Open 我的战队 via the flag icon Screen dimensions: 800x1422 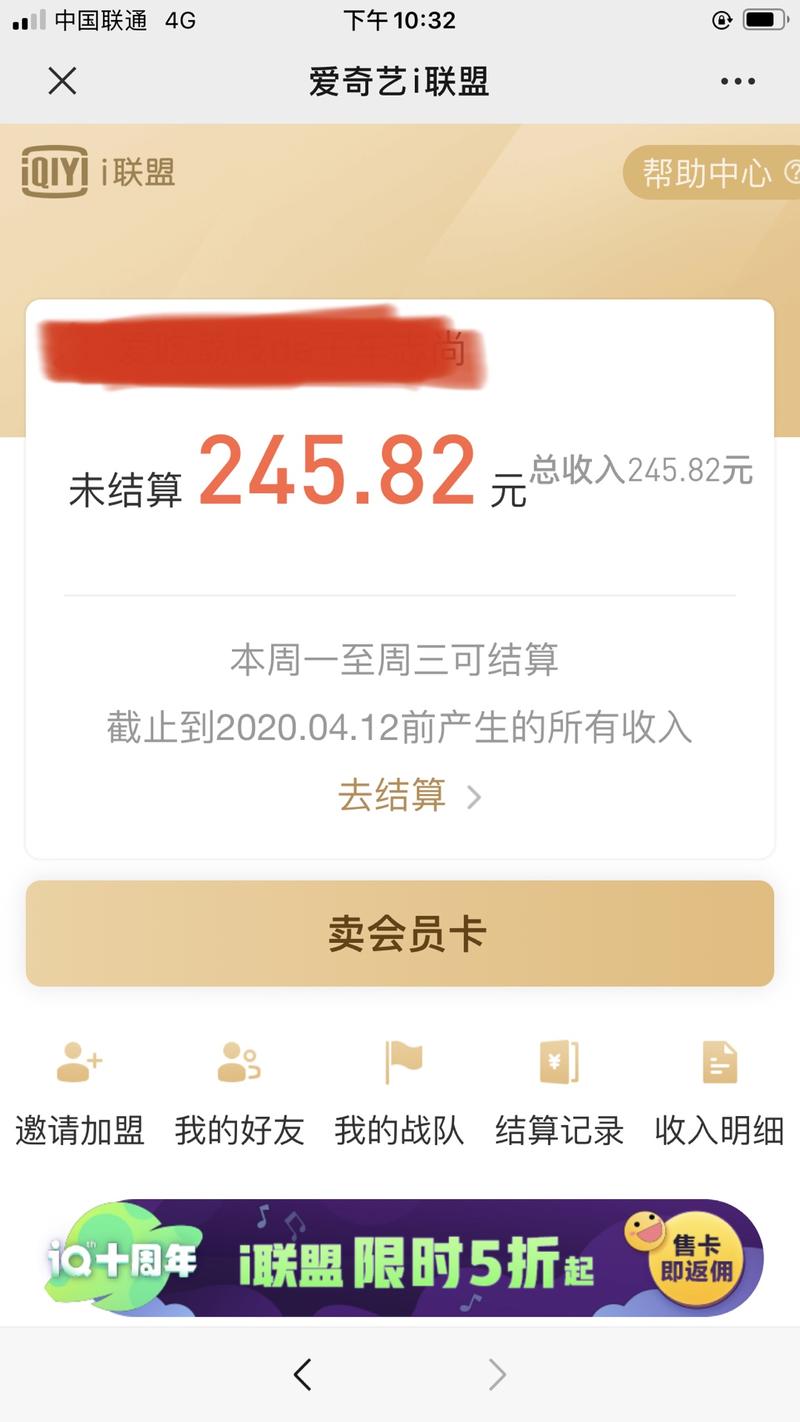pyautogui.click(x=399, y=1064)
